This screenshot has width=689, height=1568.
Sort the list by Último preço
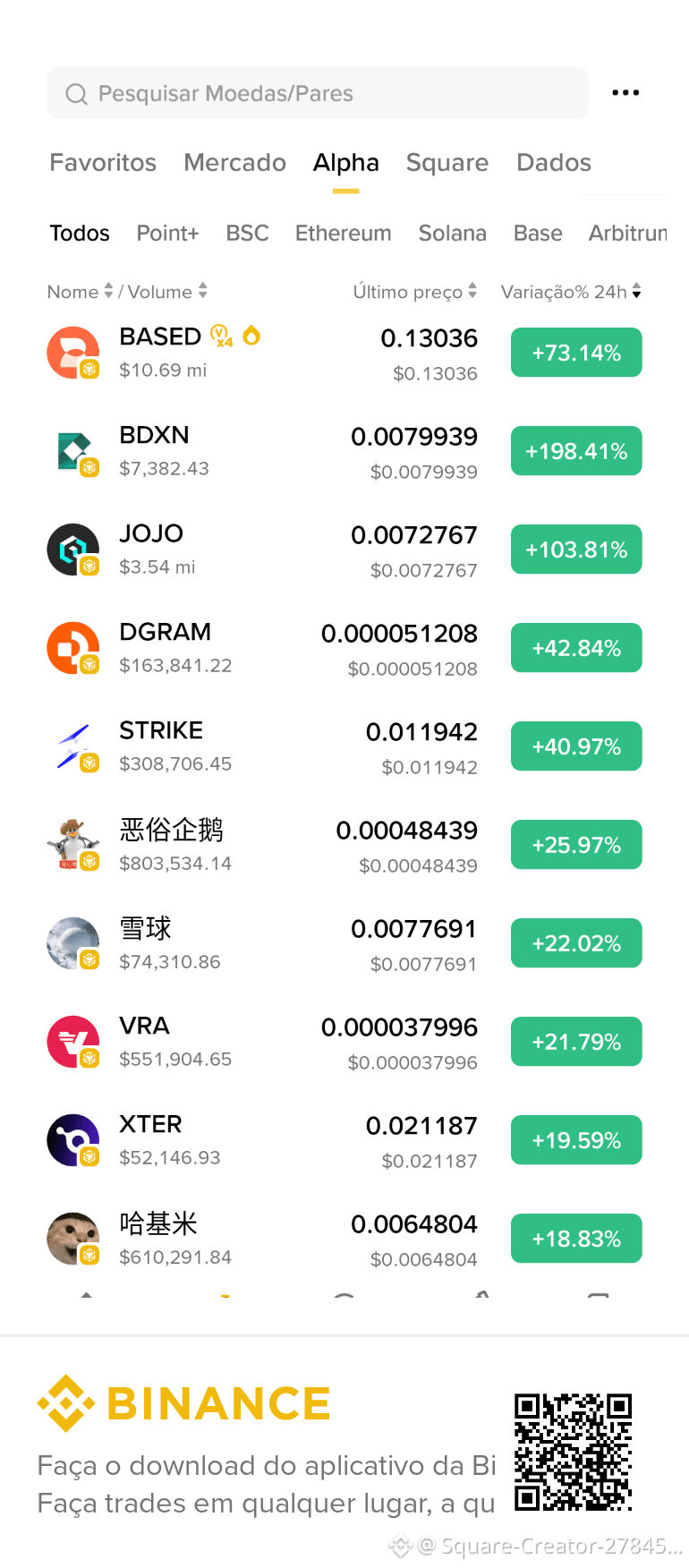(415, 292)
